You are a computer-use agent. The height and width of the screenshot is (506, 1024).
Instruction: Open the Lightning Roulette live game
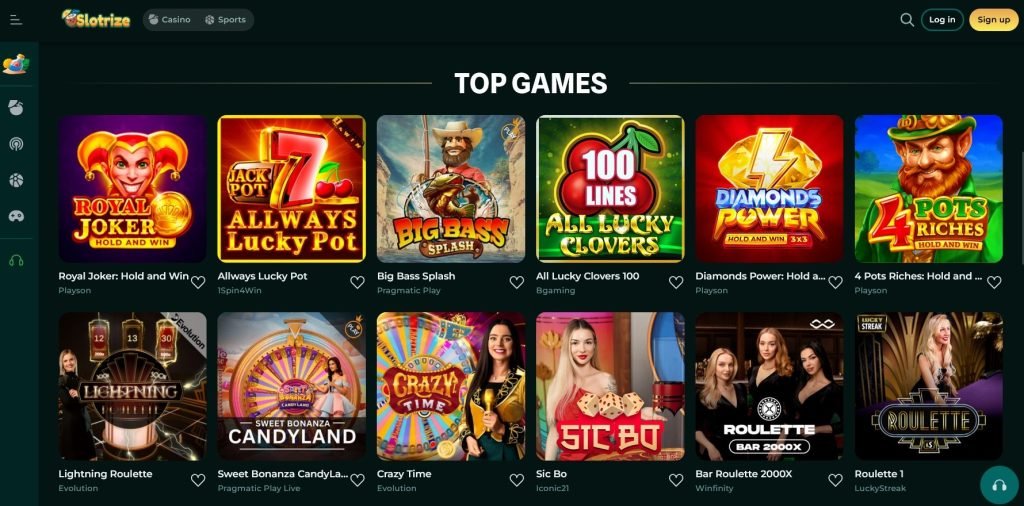pos(132,386)
